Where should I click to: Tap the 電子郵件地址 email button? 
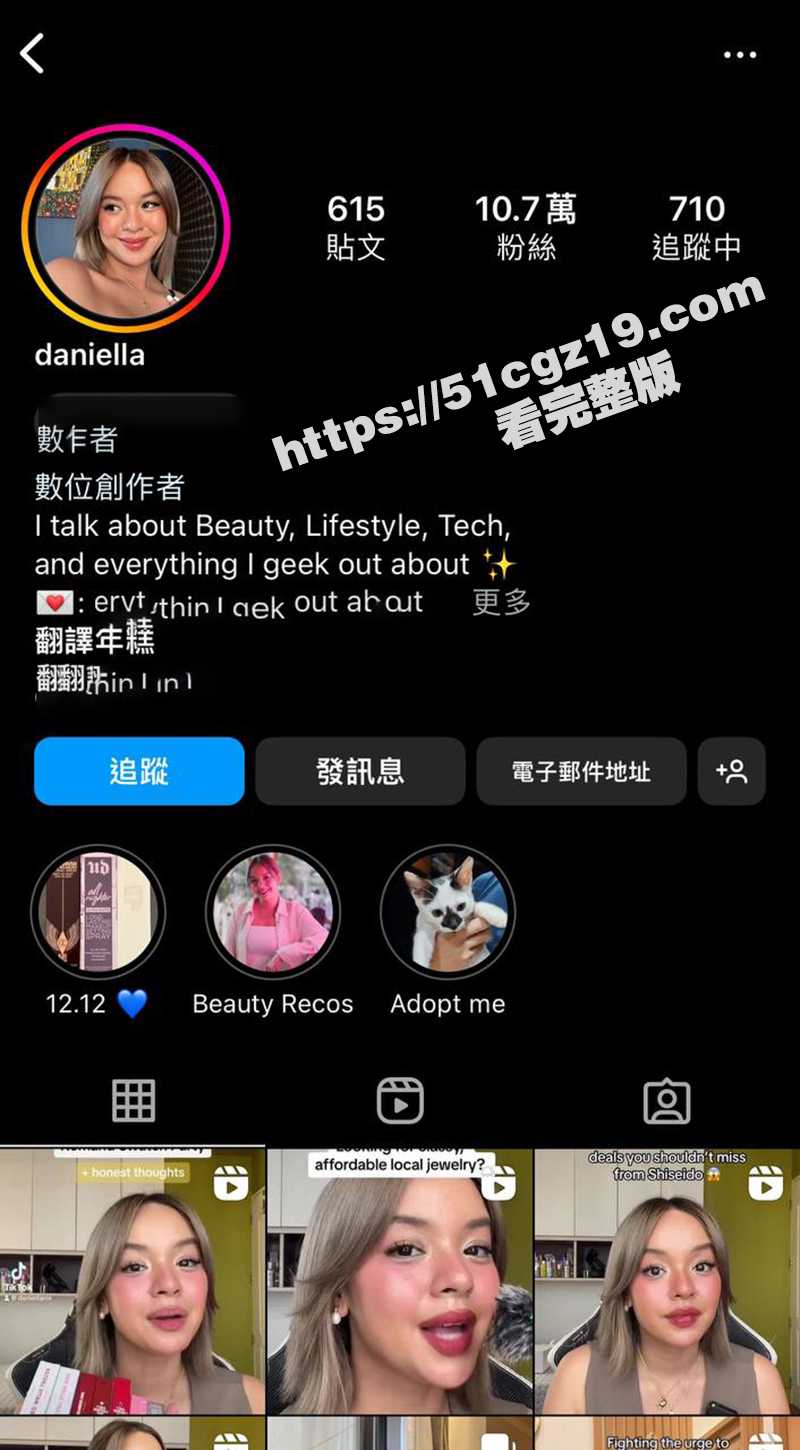581,771
